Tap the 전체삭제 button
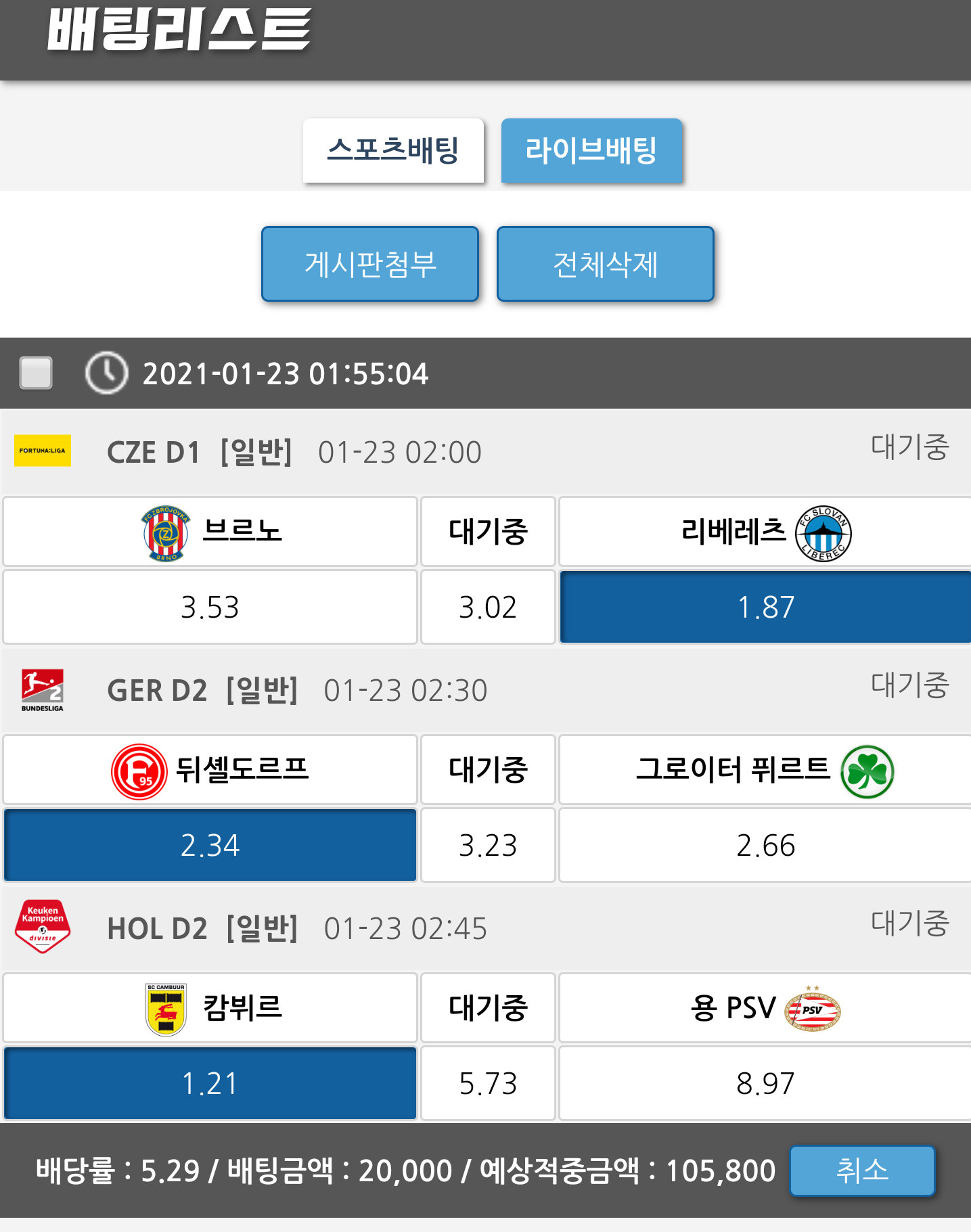971x1232 pixels. tap(606, 264)
